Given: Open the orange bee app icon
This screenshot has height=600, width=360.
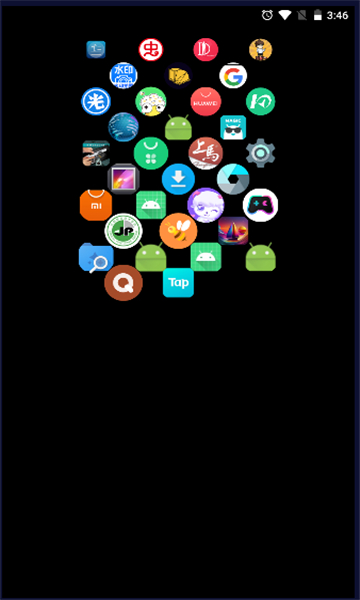Looking at the screenshot, I should click(178, 231).
